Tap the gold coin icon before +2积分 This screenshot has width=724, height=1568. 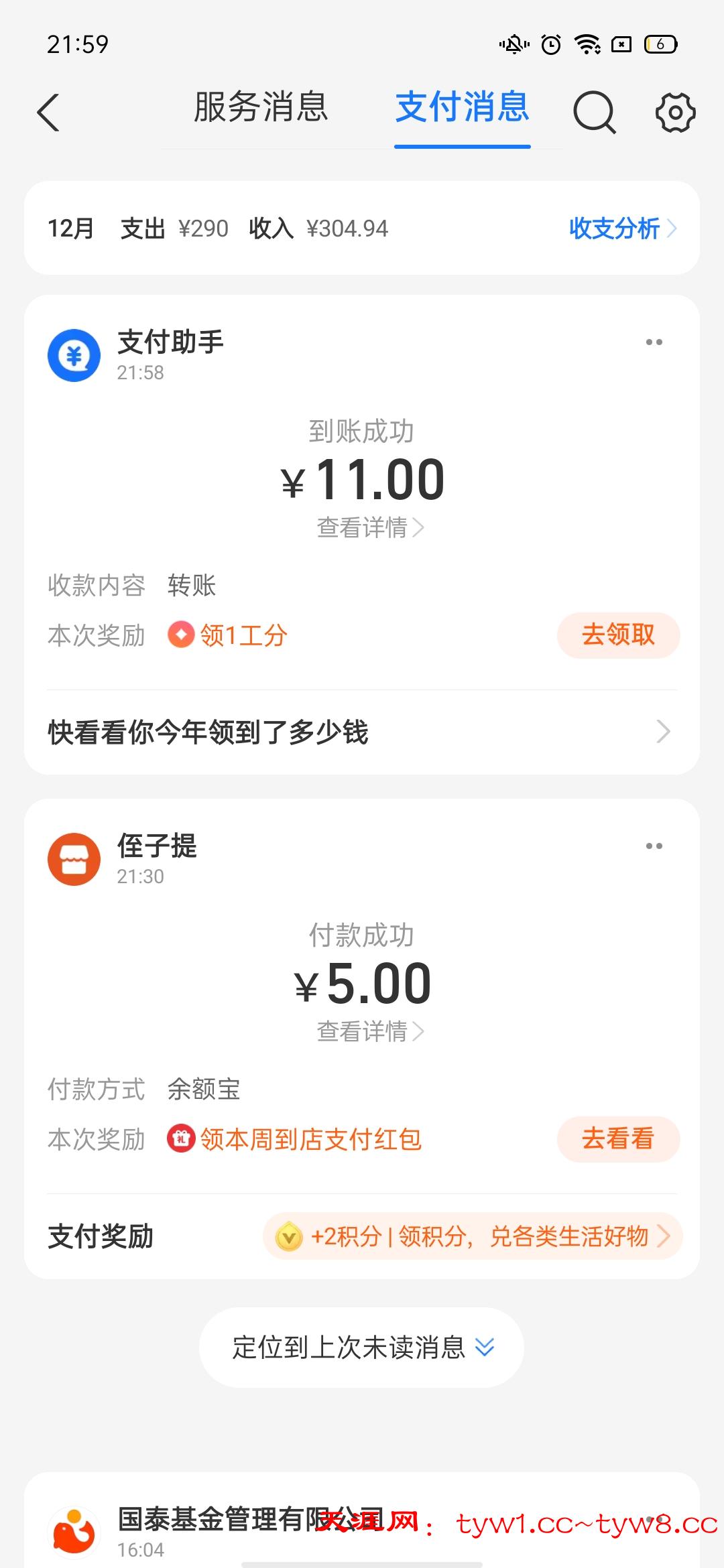pos(288,1236)
